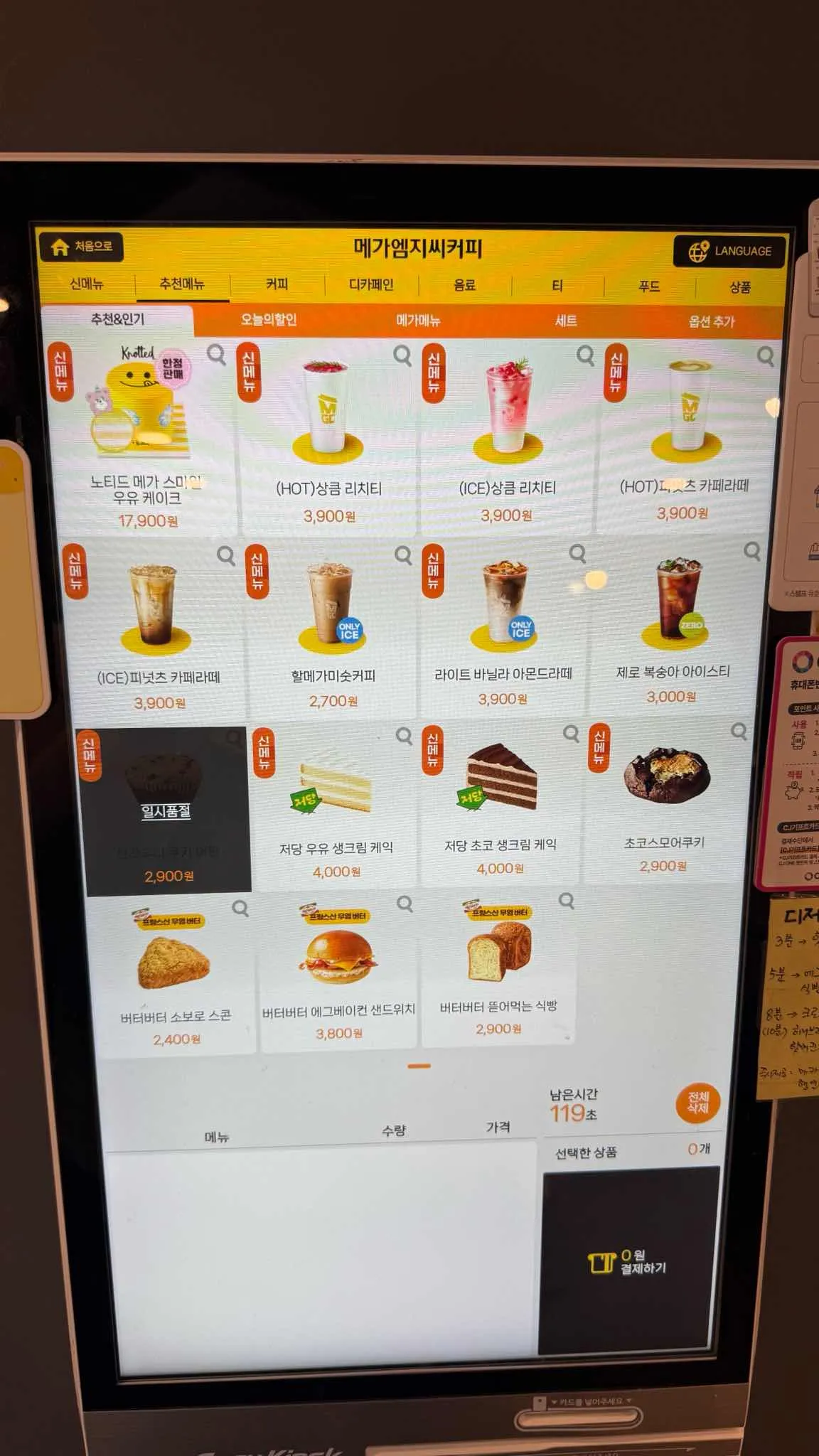This screenshot has height=1456, width=819.
Task: Click the 전체삭제 clear-all button
Action: (x=697, y=1103)
